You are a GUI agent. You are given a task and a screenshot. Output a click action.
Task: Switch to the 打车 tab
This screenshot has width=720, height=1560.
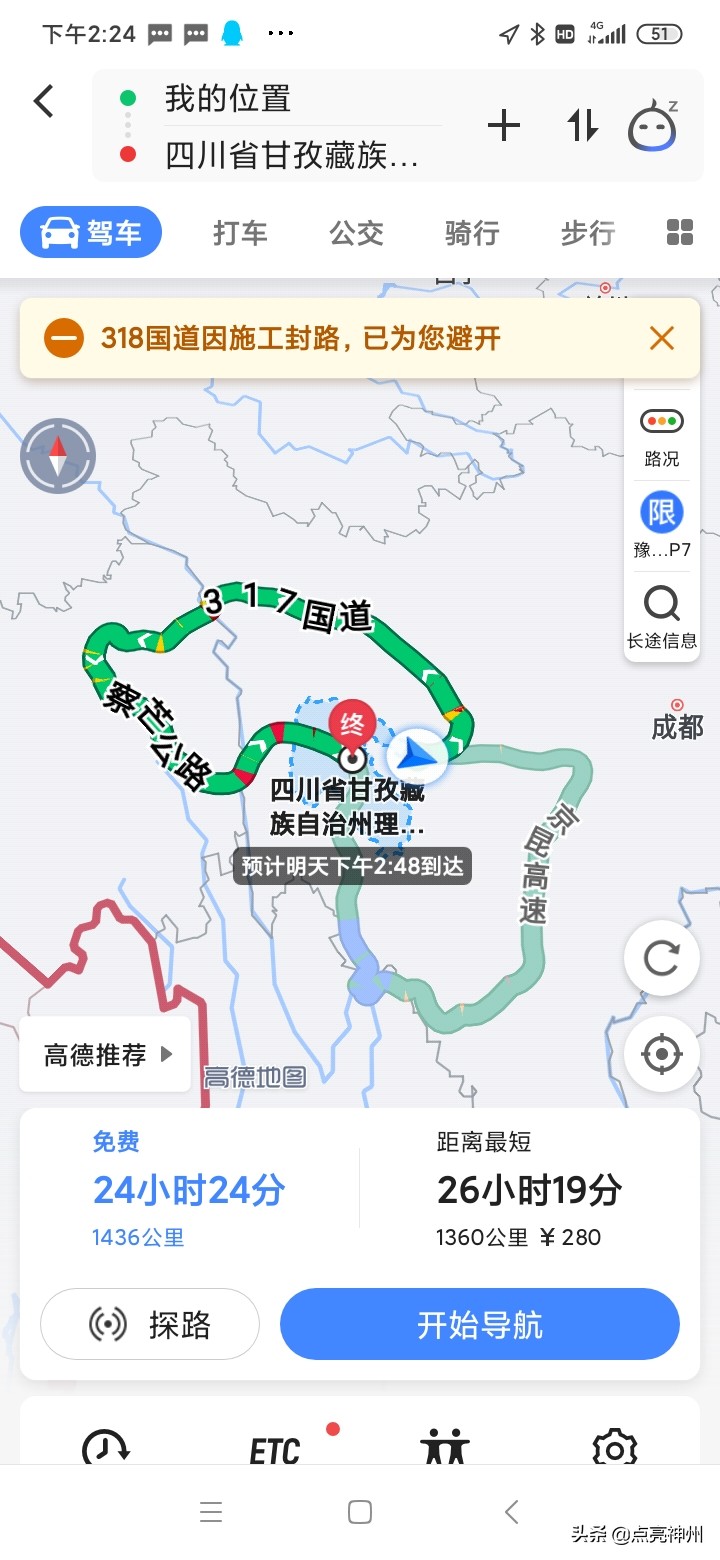(x=240, y=233)
